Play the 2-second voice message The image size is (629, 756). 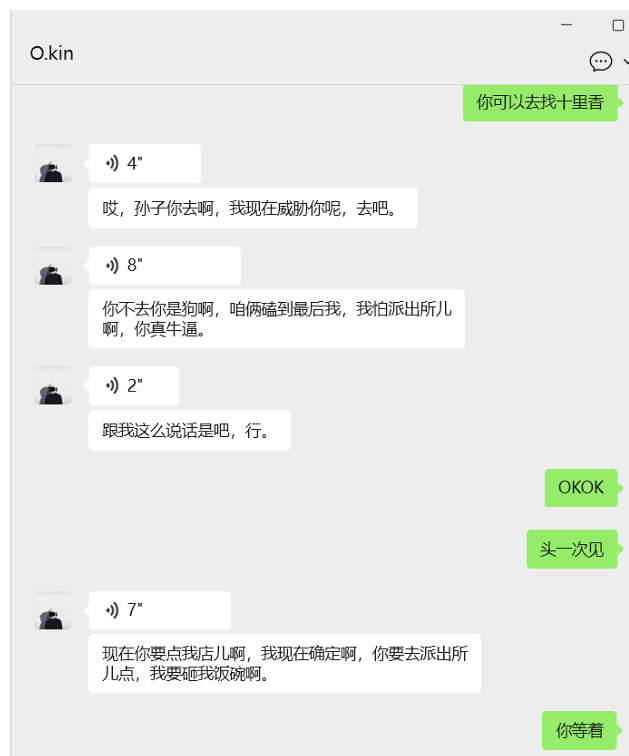click(133, 386)
